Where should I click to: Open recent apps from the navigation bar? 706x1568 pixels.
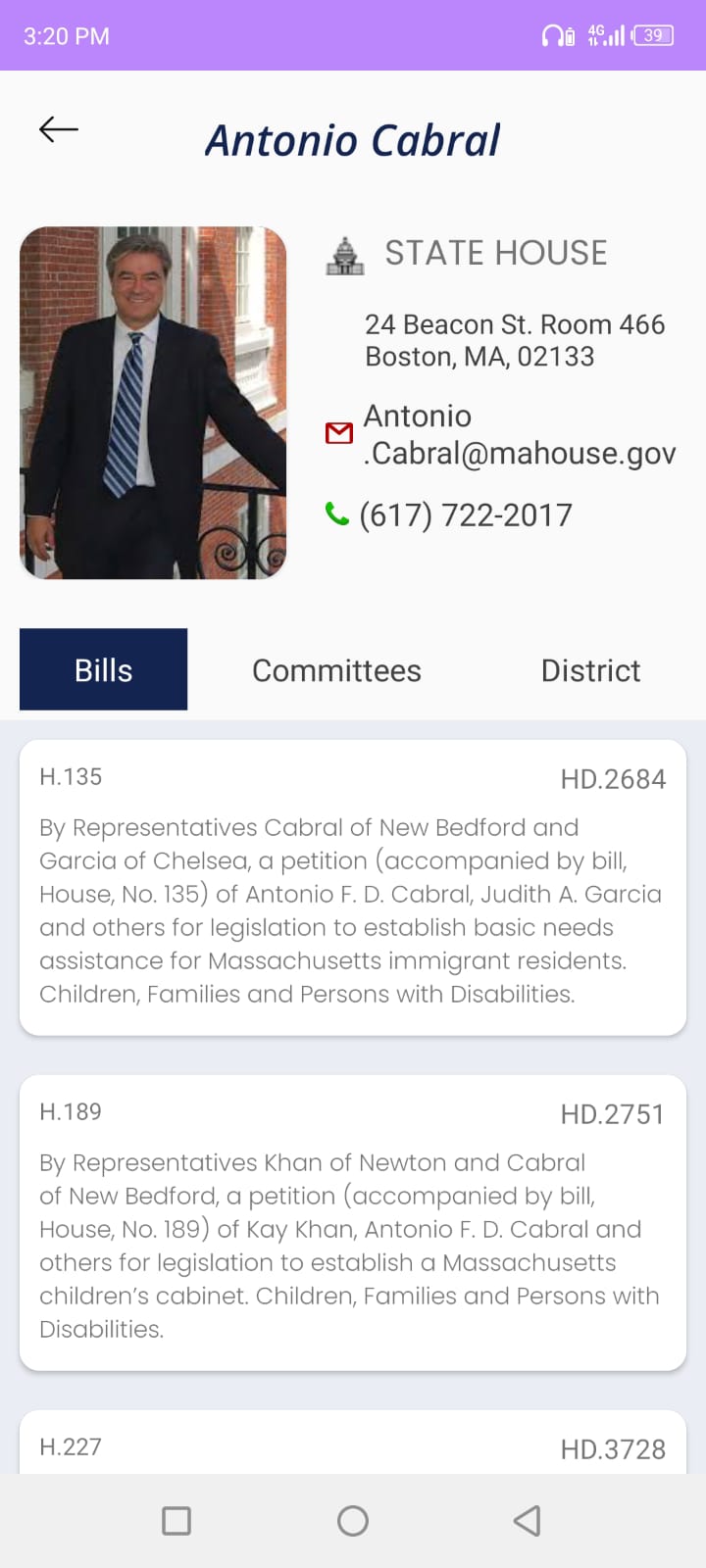coord(176,1521)
